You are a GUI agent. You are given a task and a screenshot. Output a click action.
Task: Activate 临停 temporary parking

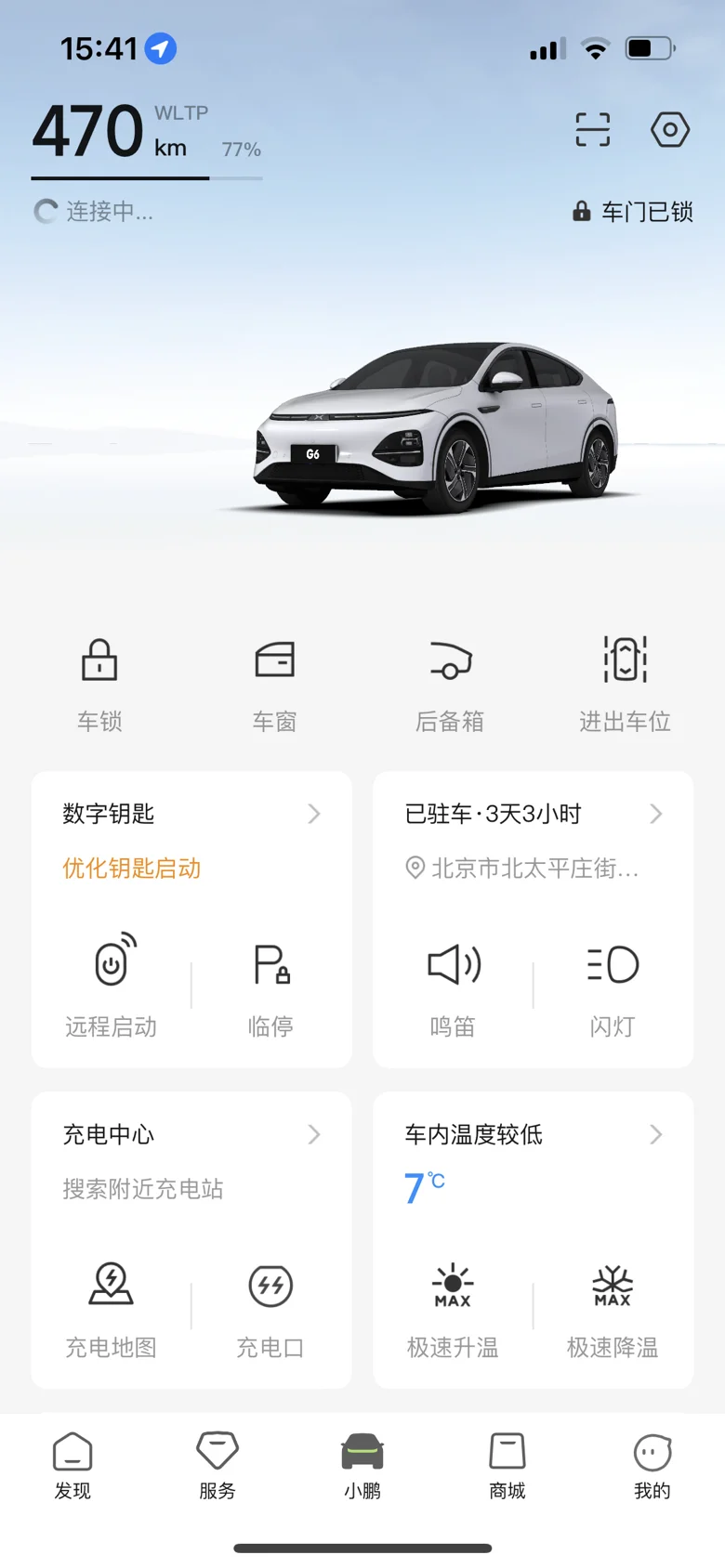[271, 985]
